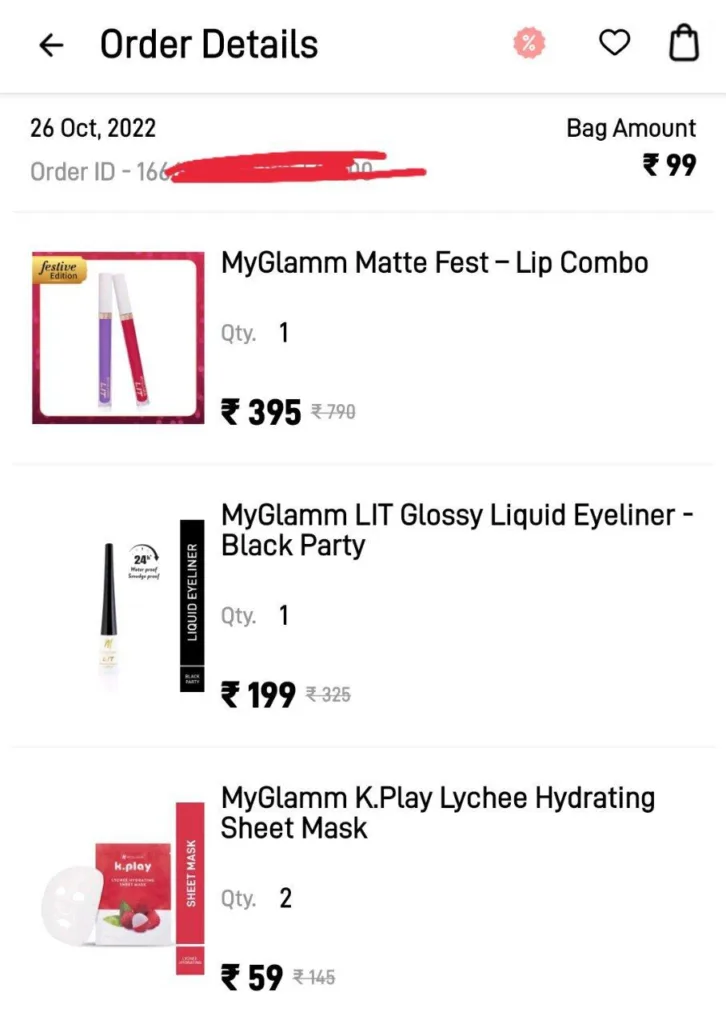The image size is (726, 1024).
Task: Select the struck-through ₹ 790 price
Action: point(334,412)
